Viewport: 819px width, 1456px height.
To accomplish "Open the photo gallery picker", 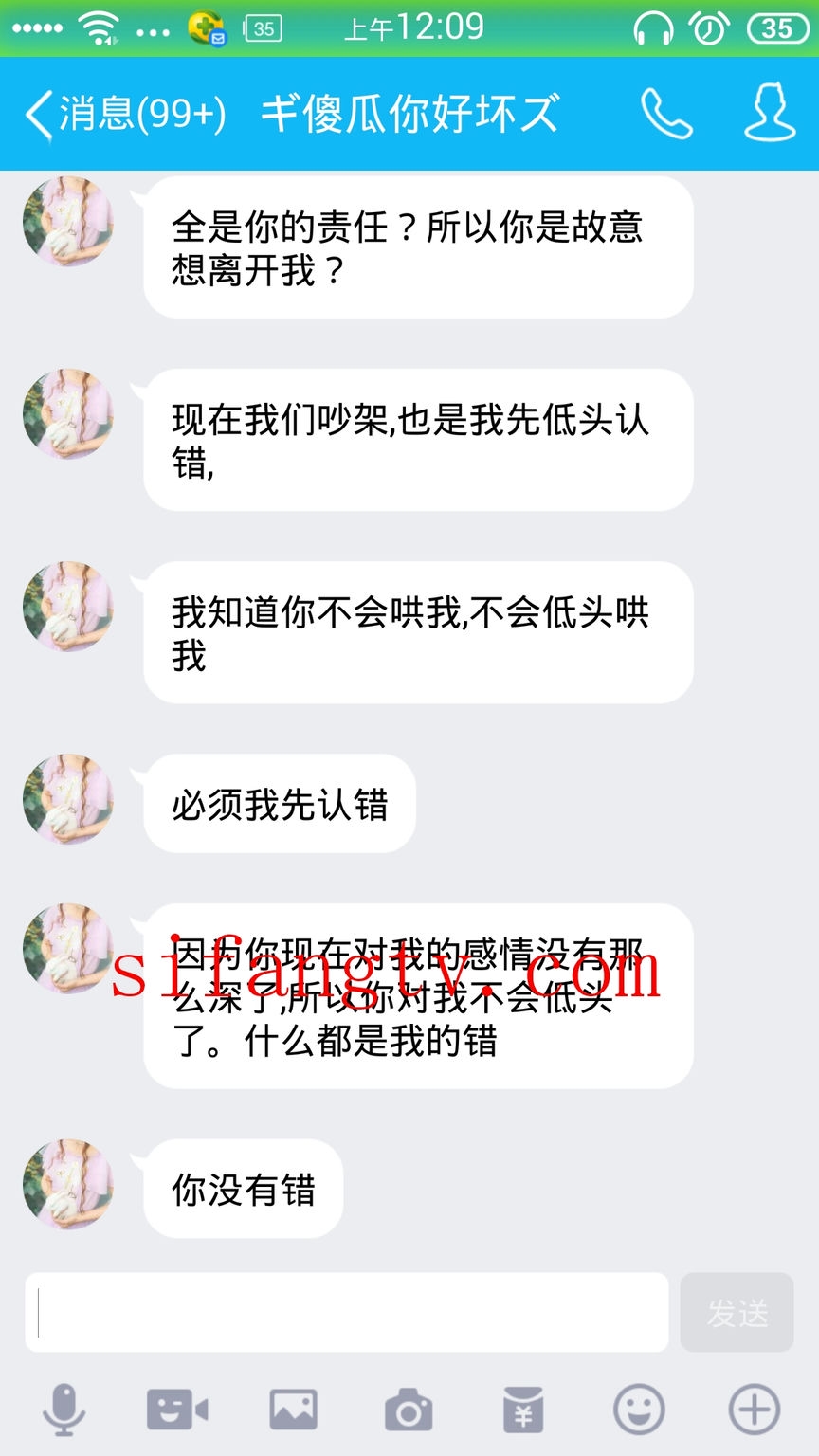I will (x=293, y=1410).
